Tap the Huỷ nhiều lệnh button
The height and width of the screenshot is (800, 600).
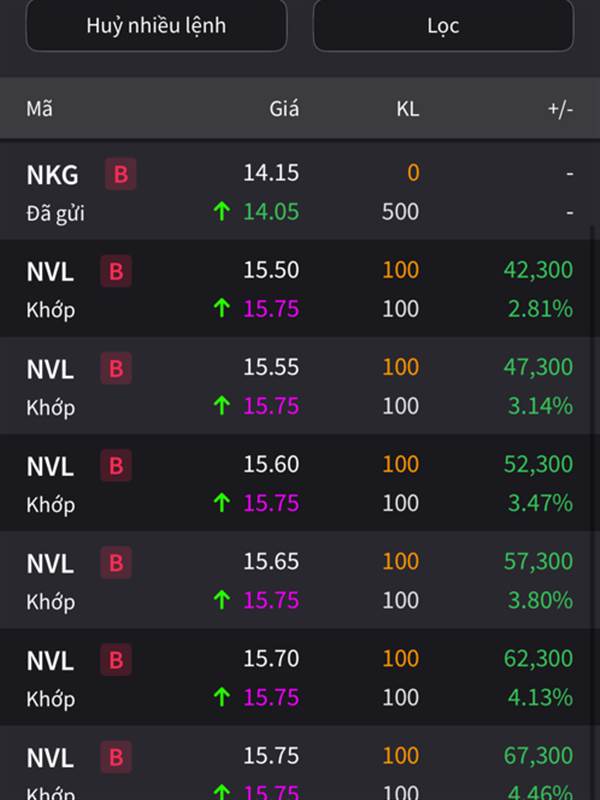[x=156, y=25]
